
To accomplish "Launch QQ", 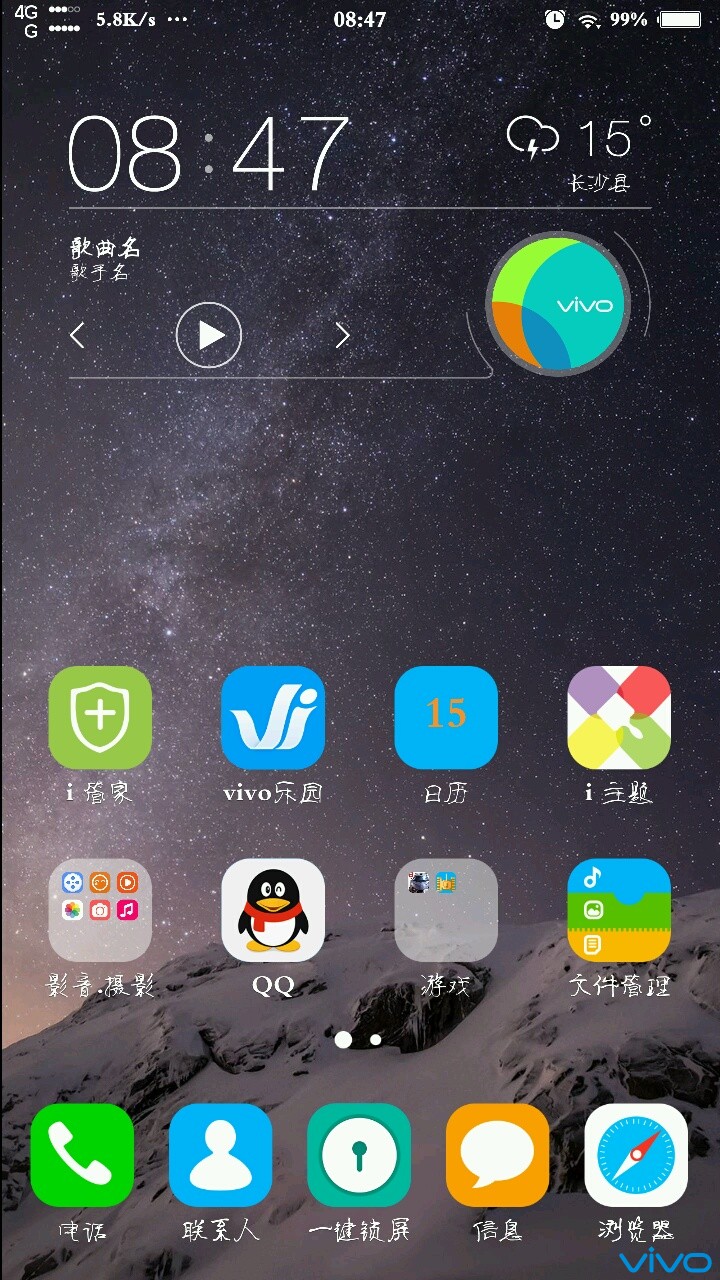I will point(273,910).
